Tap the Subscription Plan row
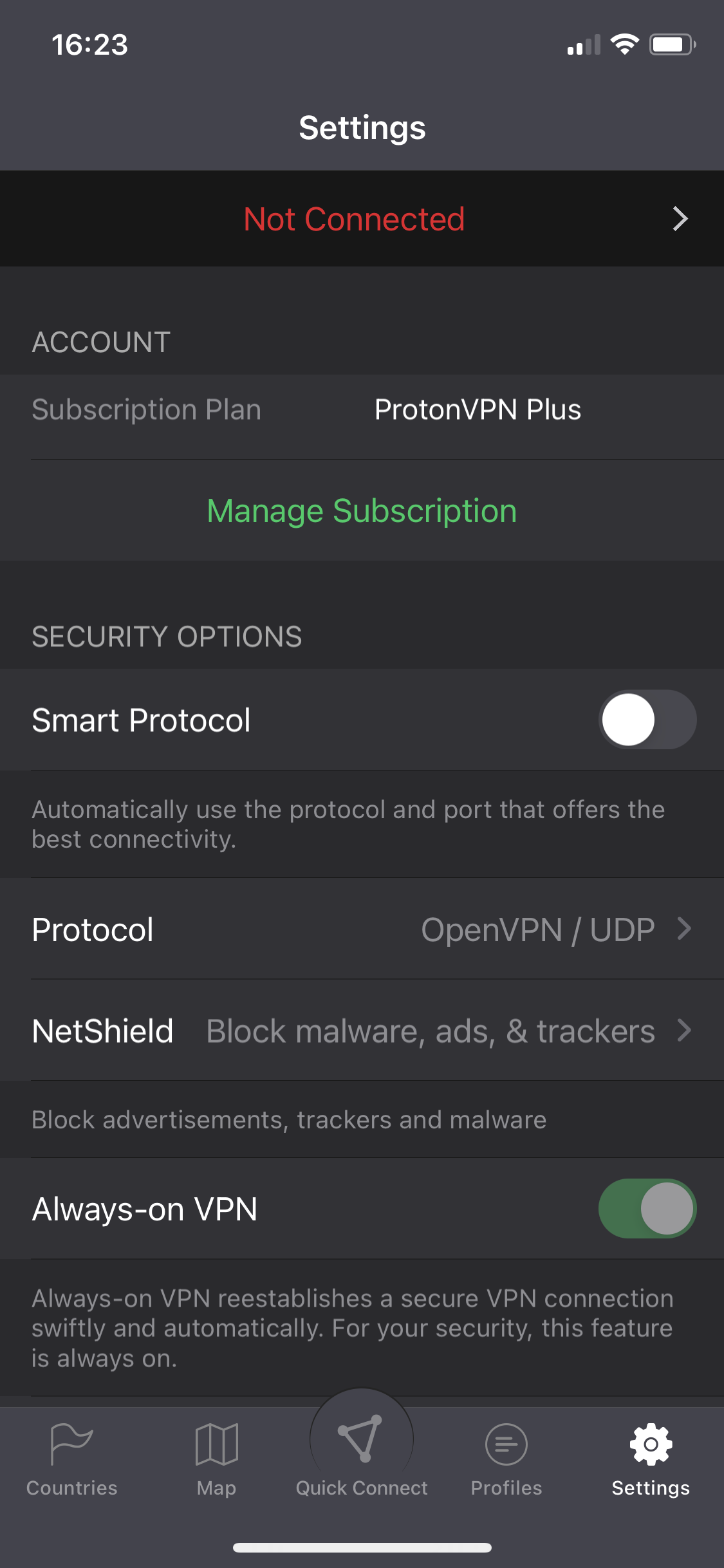This screenshot has height=1568, width=724. (362, 409)
